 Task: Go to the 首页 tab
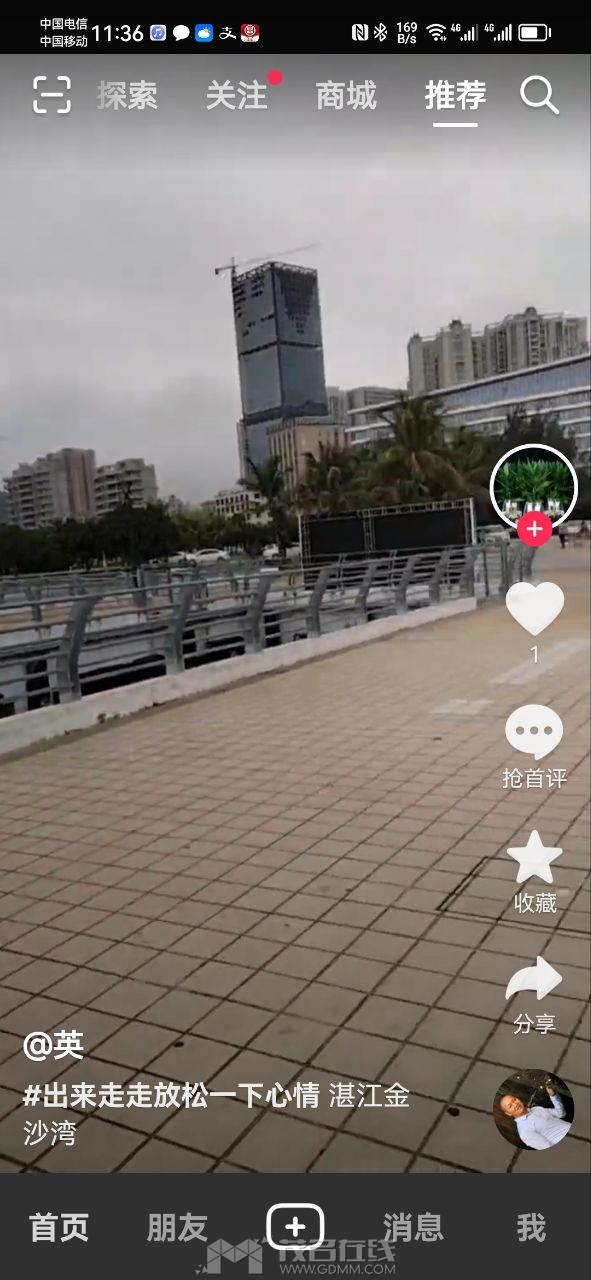click(59, 1227)
